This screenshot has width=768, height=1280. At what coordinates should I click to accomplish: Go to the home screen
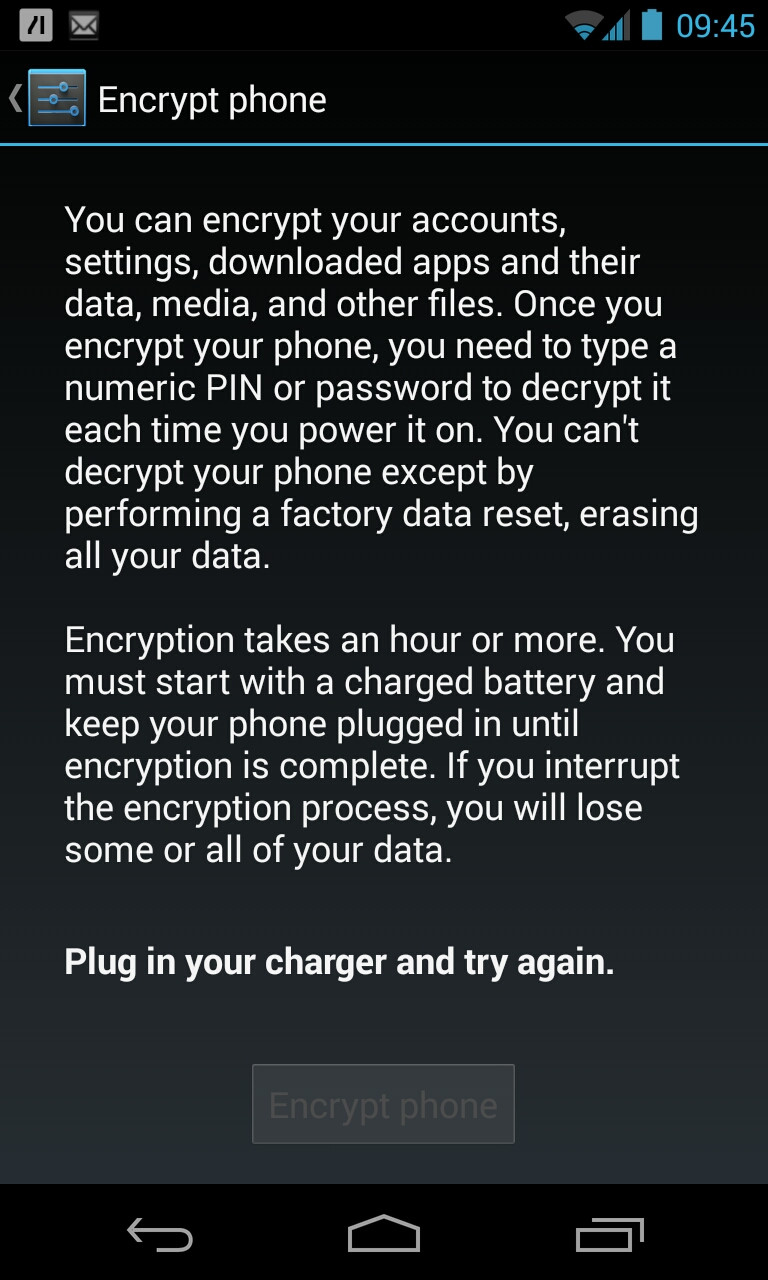[x=384, y=1234]
